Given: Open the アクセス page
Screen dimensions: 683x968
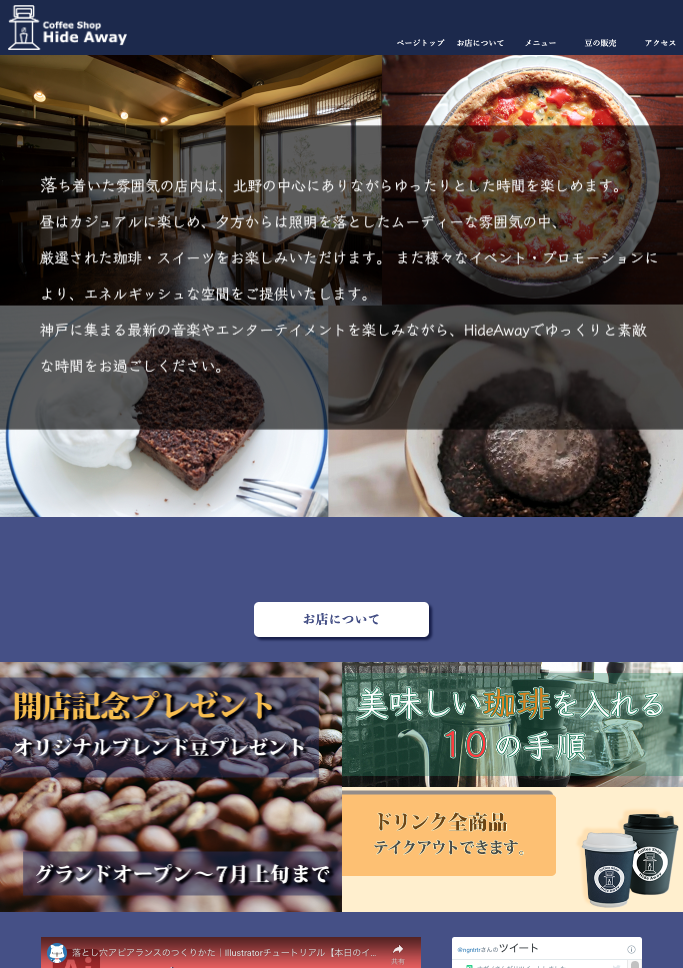Looking at the screenshot, I should click(660, 43).
